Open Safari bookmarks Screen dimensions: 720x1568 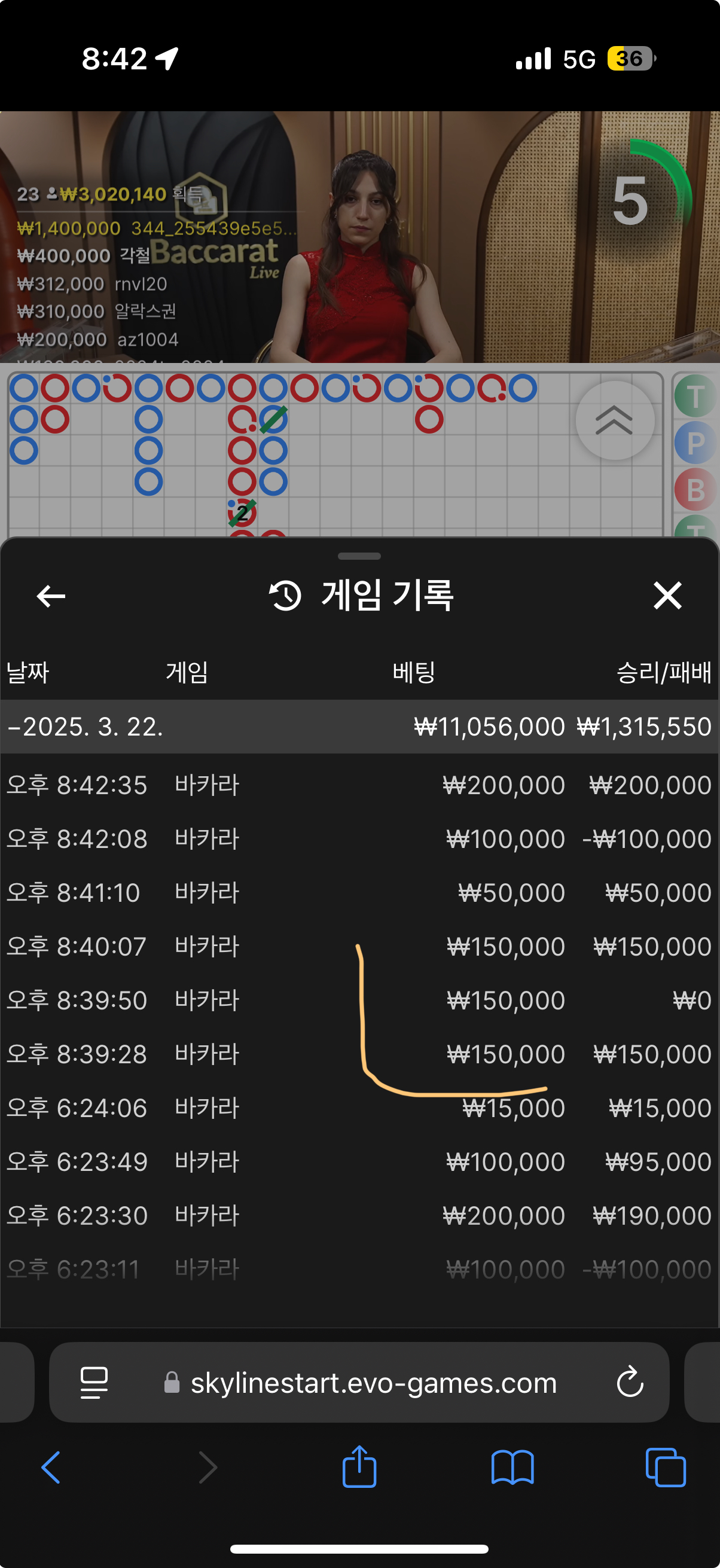512,1467
